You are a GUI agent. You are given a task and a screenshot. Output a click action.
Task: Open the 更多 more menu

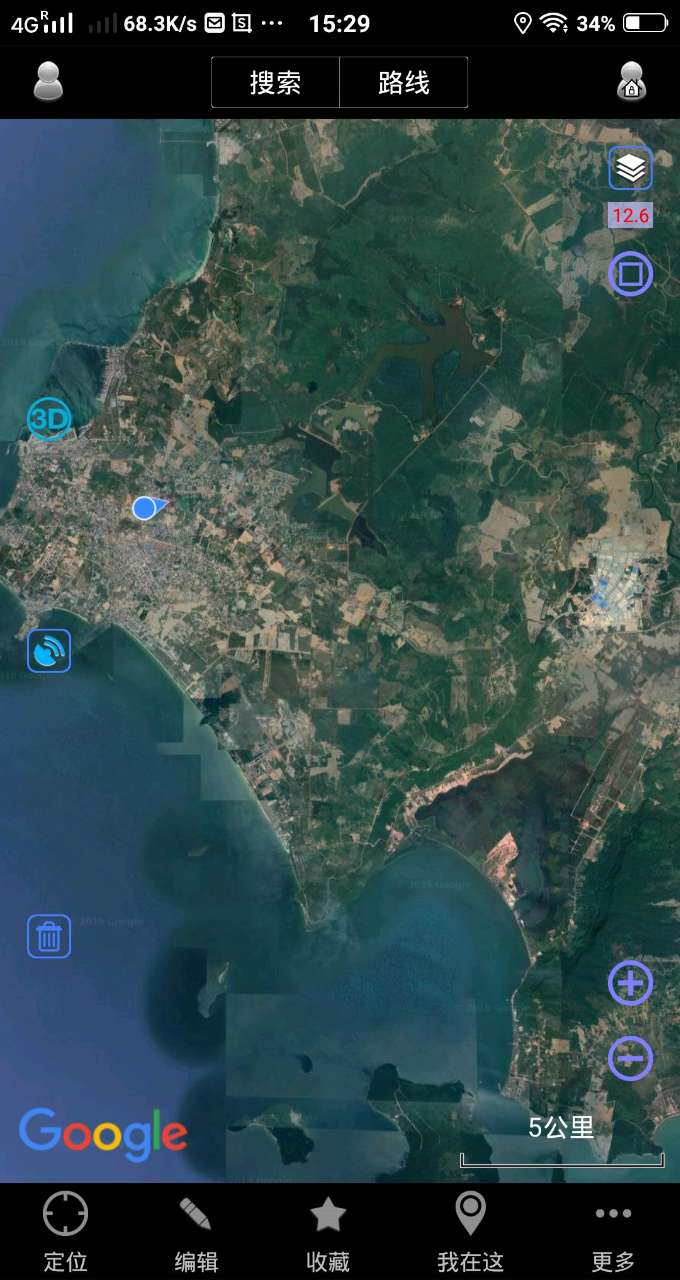pos(613,1233)
